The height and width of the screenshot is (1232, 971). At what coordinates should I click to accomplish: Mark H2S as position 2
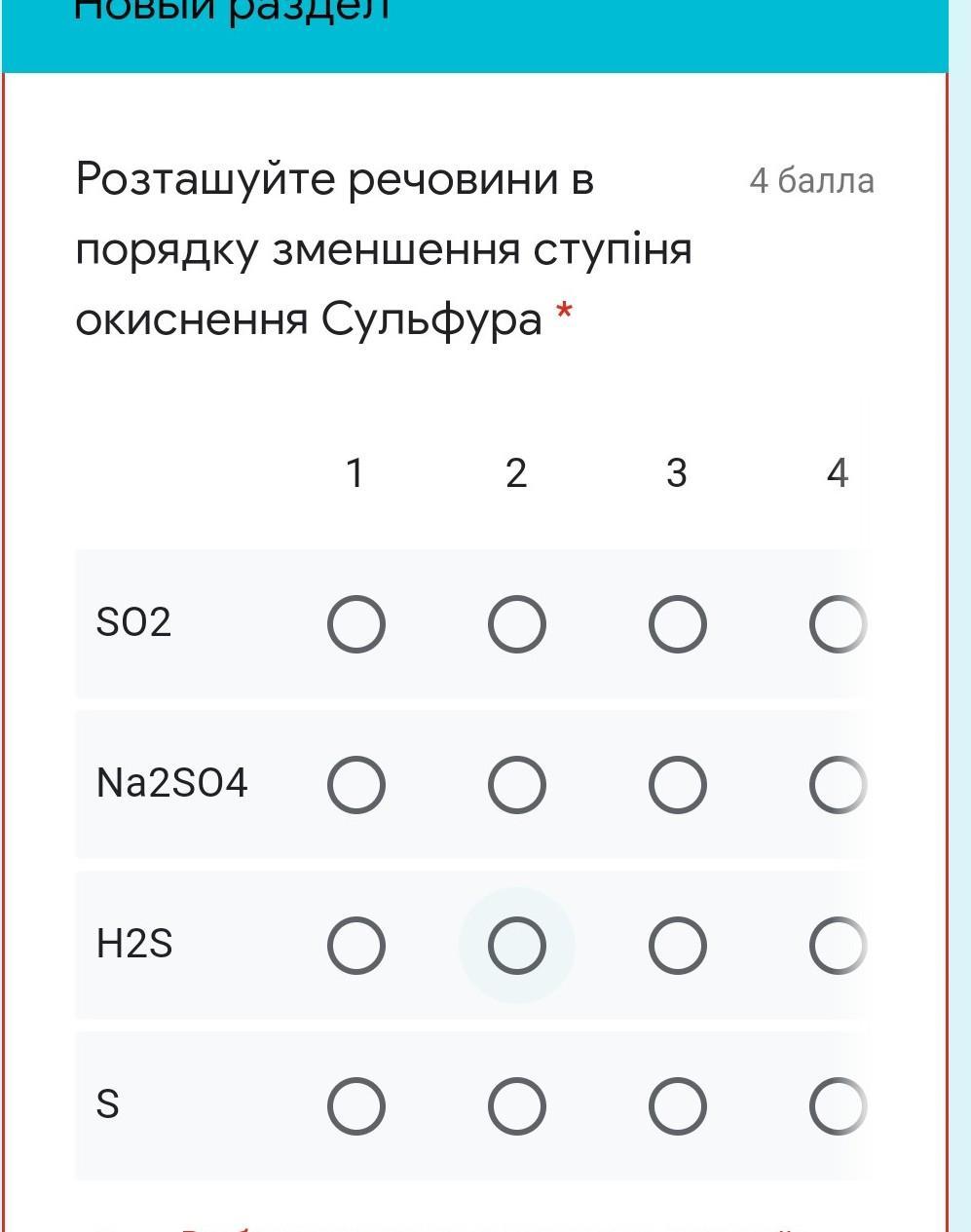pos(516,946)
